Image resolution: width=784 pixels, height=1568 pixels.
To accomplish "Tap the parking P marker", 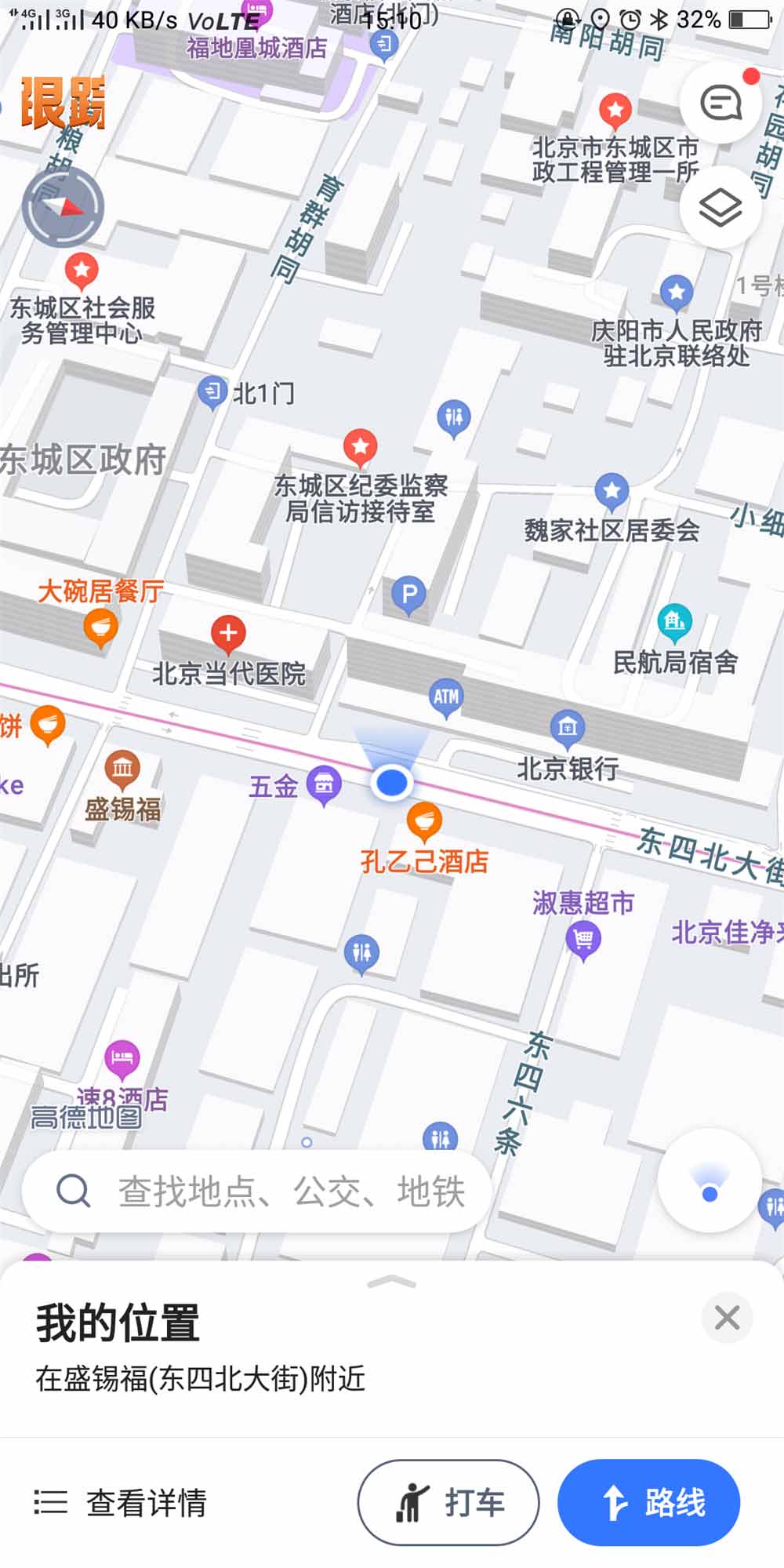I will point(408,594).
